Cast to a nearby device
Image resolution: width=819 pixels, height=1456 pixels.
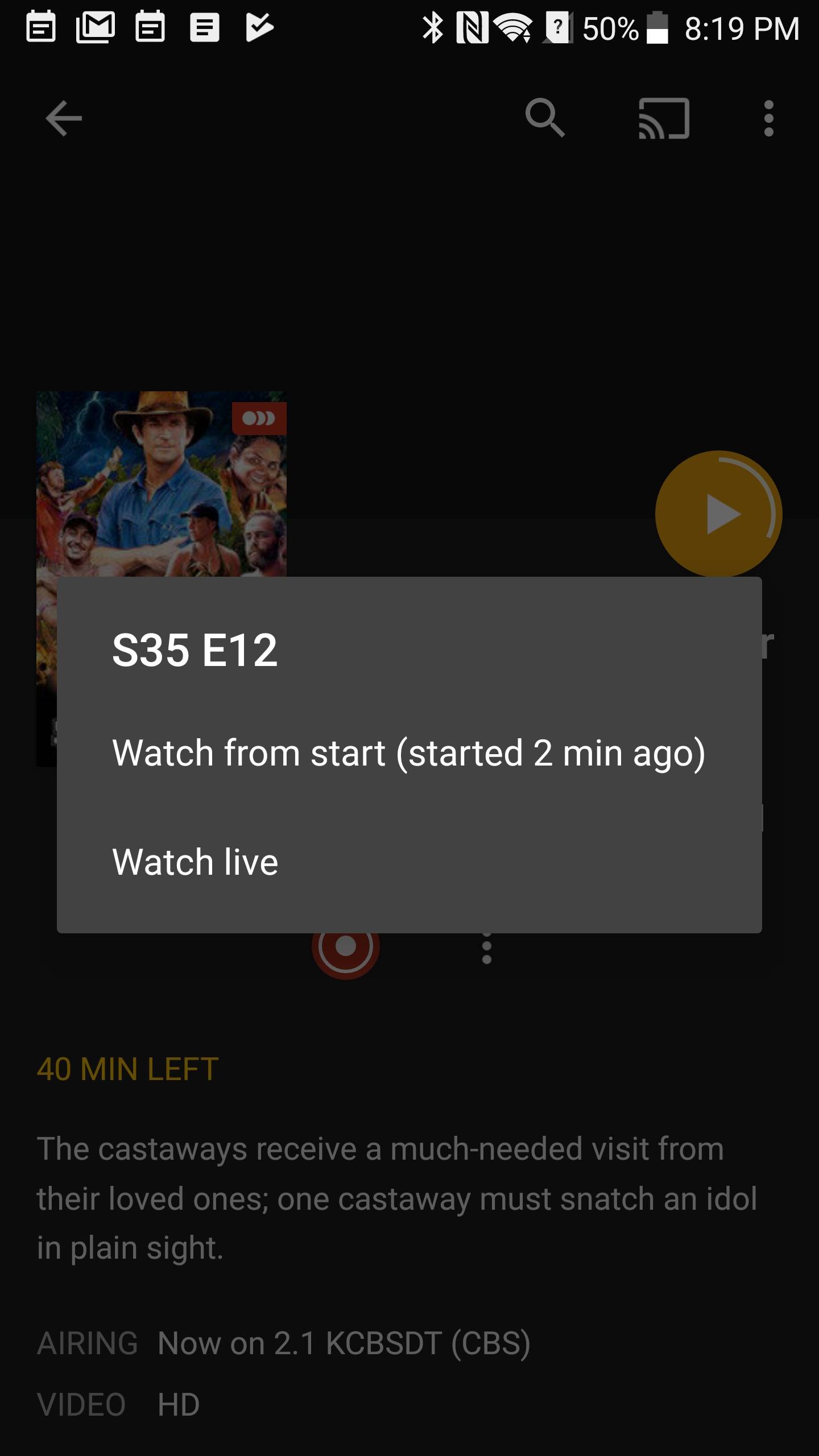click(664, 118)
